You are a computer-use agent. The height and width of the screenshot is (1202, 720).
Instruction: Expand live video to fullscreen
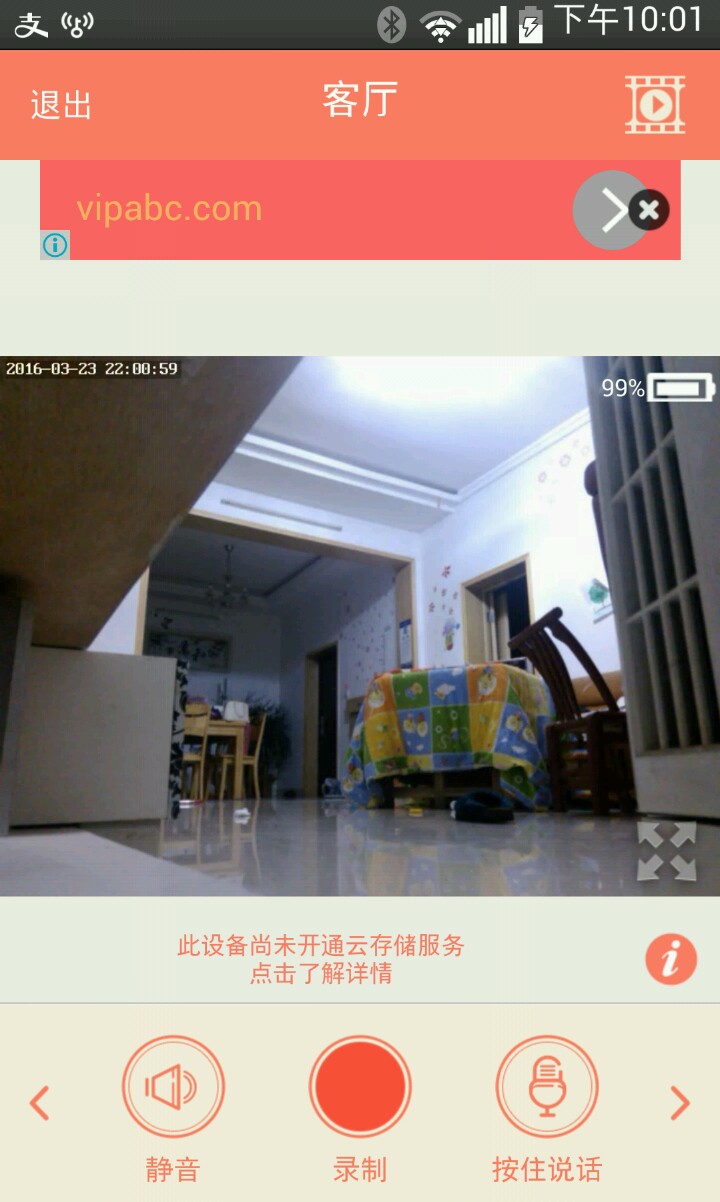coord(666,851)
